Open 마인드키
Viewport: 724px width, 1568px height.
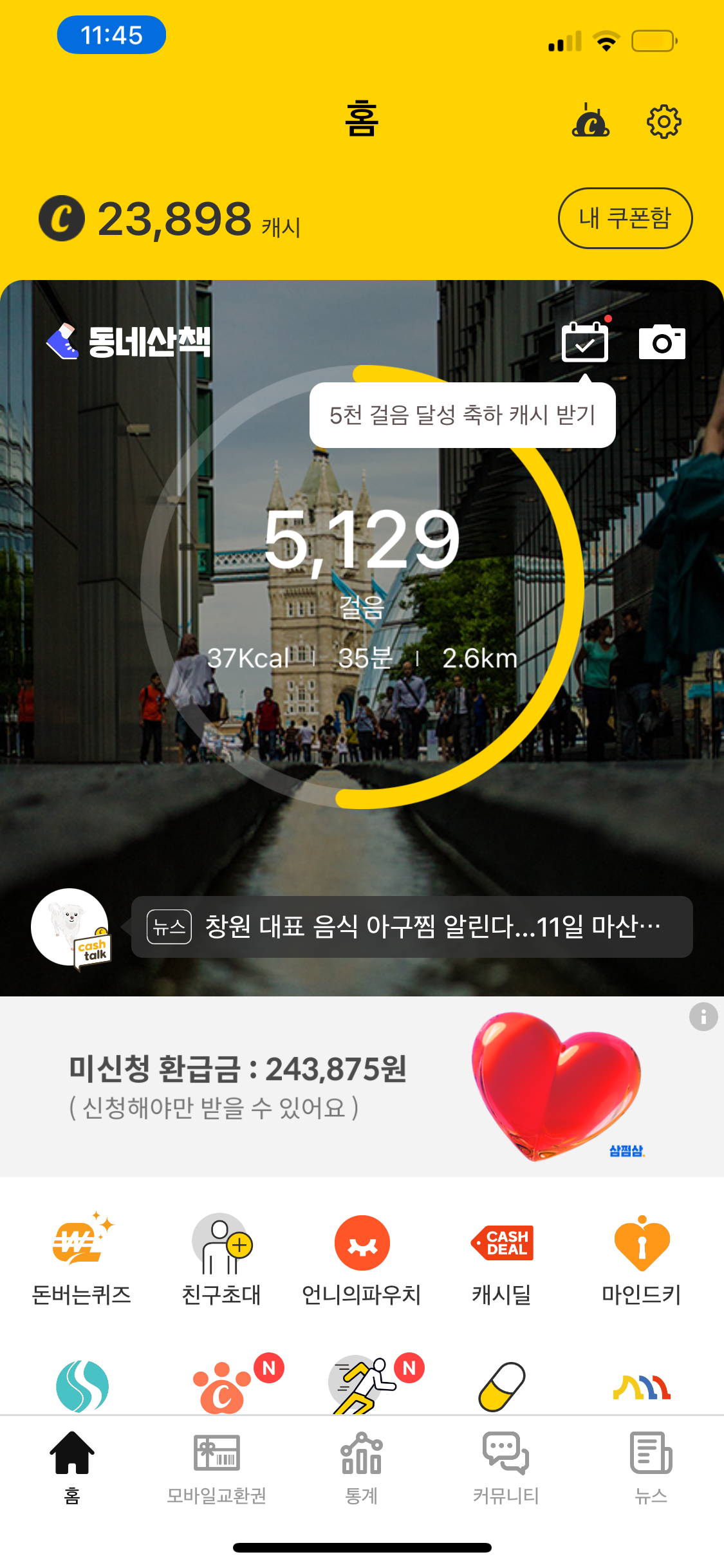[642, 1258]
